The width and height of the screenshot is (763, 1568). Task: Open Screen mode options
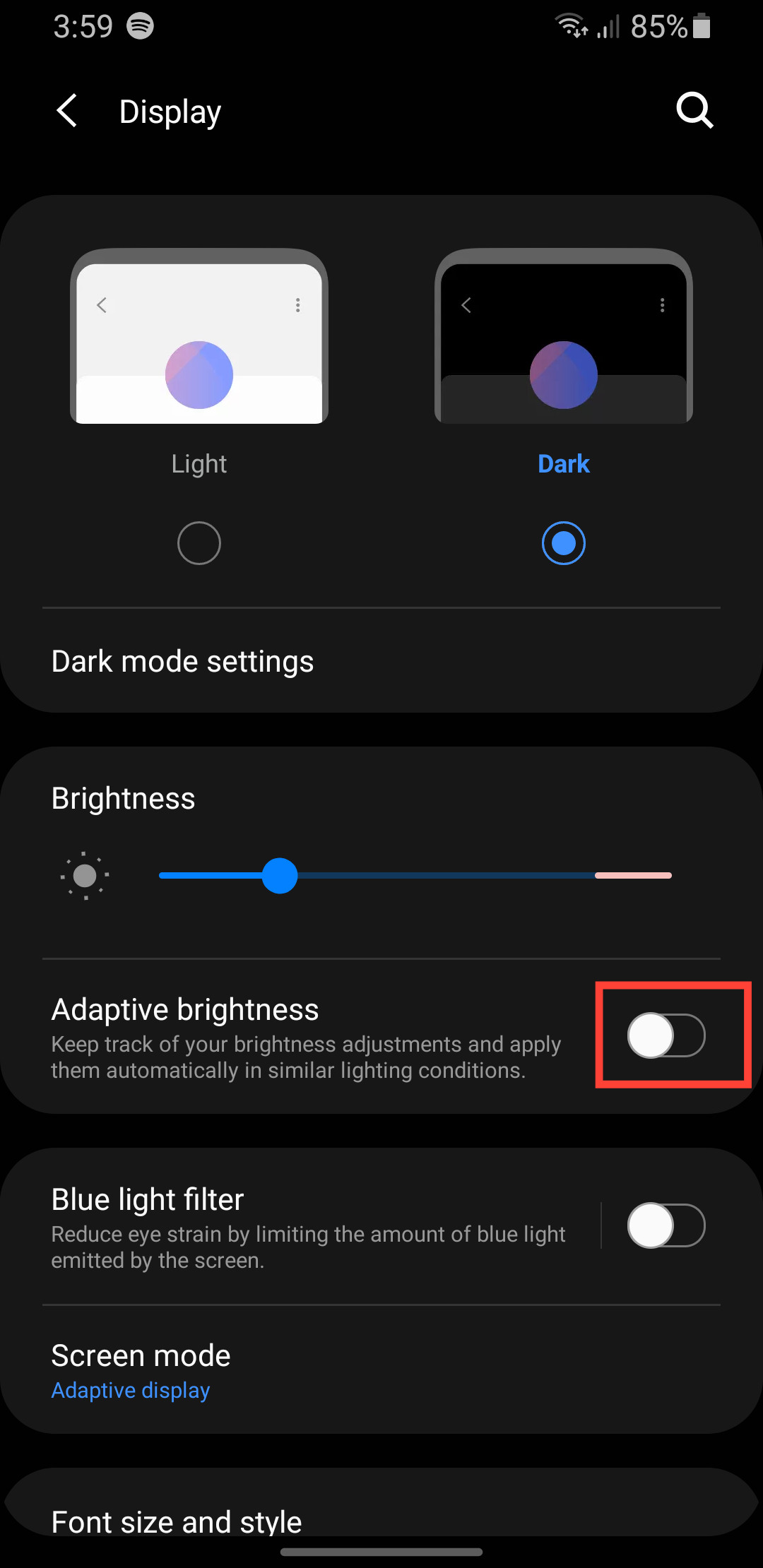[140, 1355]
